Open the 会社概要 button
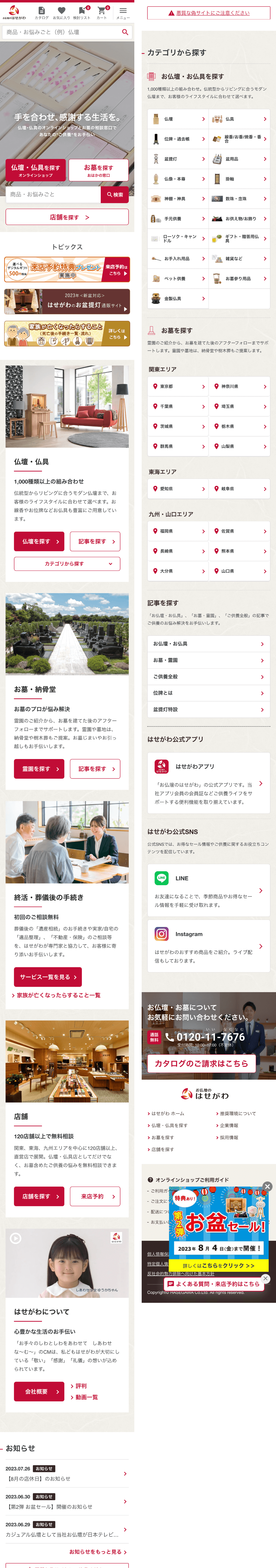 coord(39,1391)
